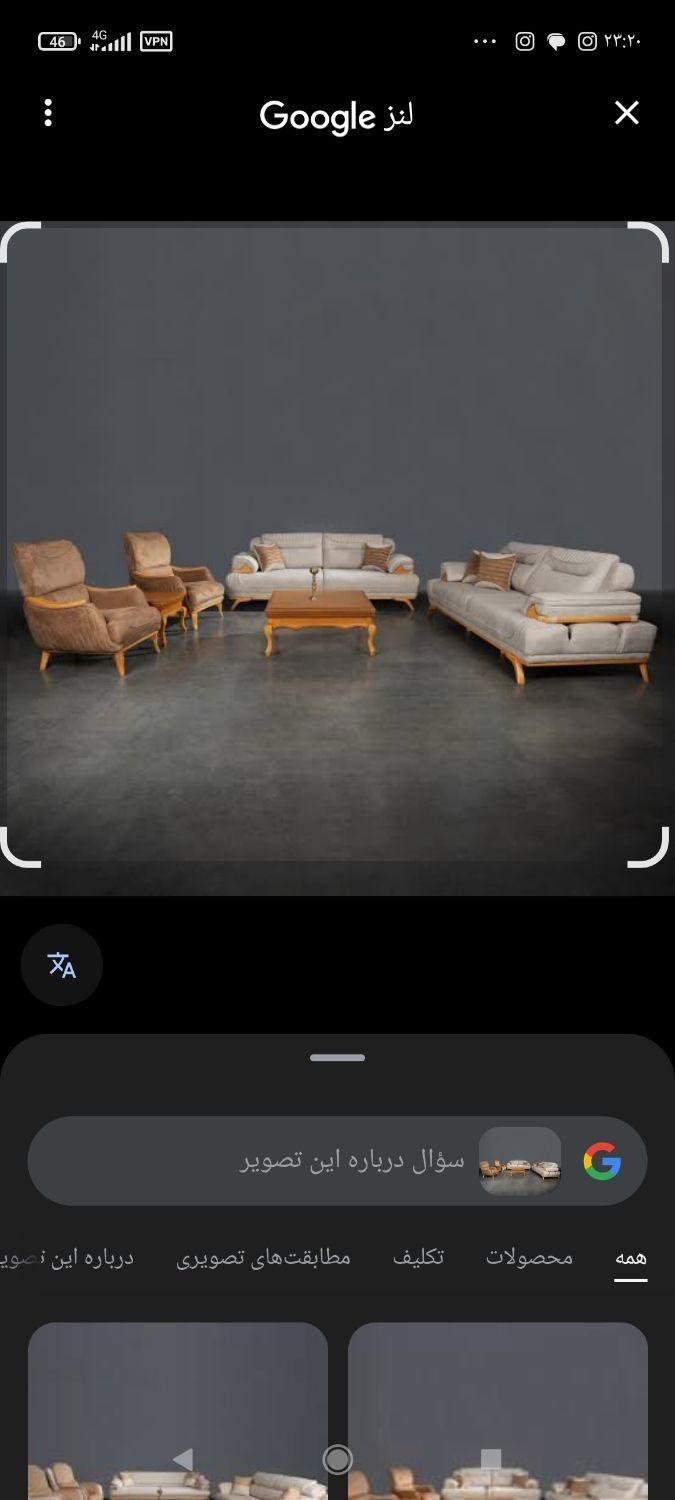Select the تکلیف tab
This screenshot has height=1500, width=675.
coord(418,1258)
